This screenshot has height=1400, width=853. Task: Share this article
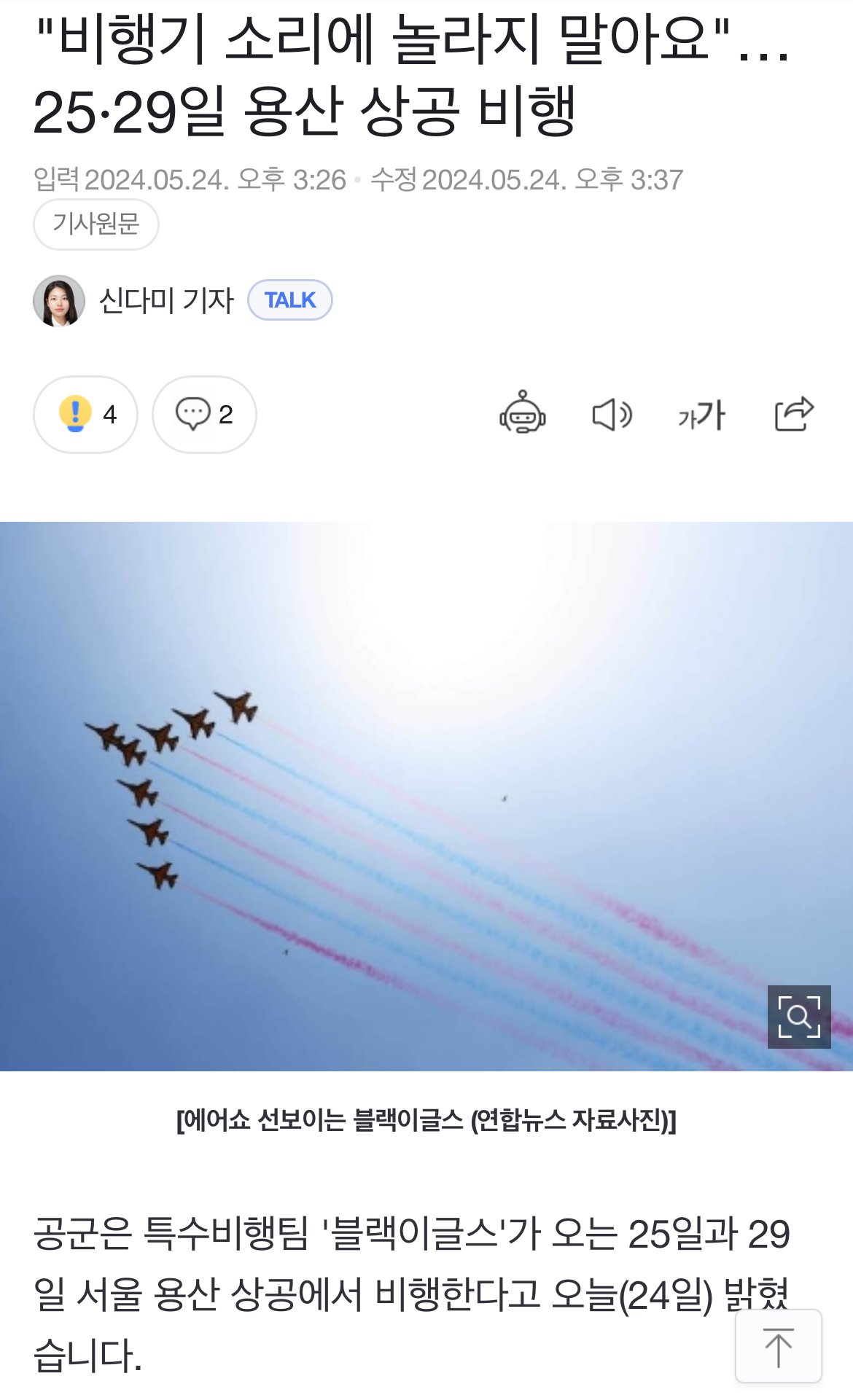(x=793, y=414)
